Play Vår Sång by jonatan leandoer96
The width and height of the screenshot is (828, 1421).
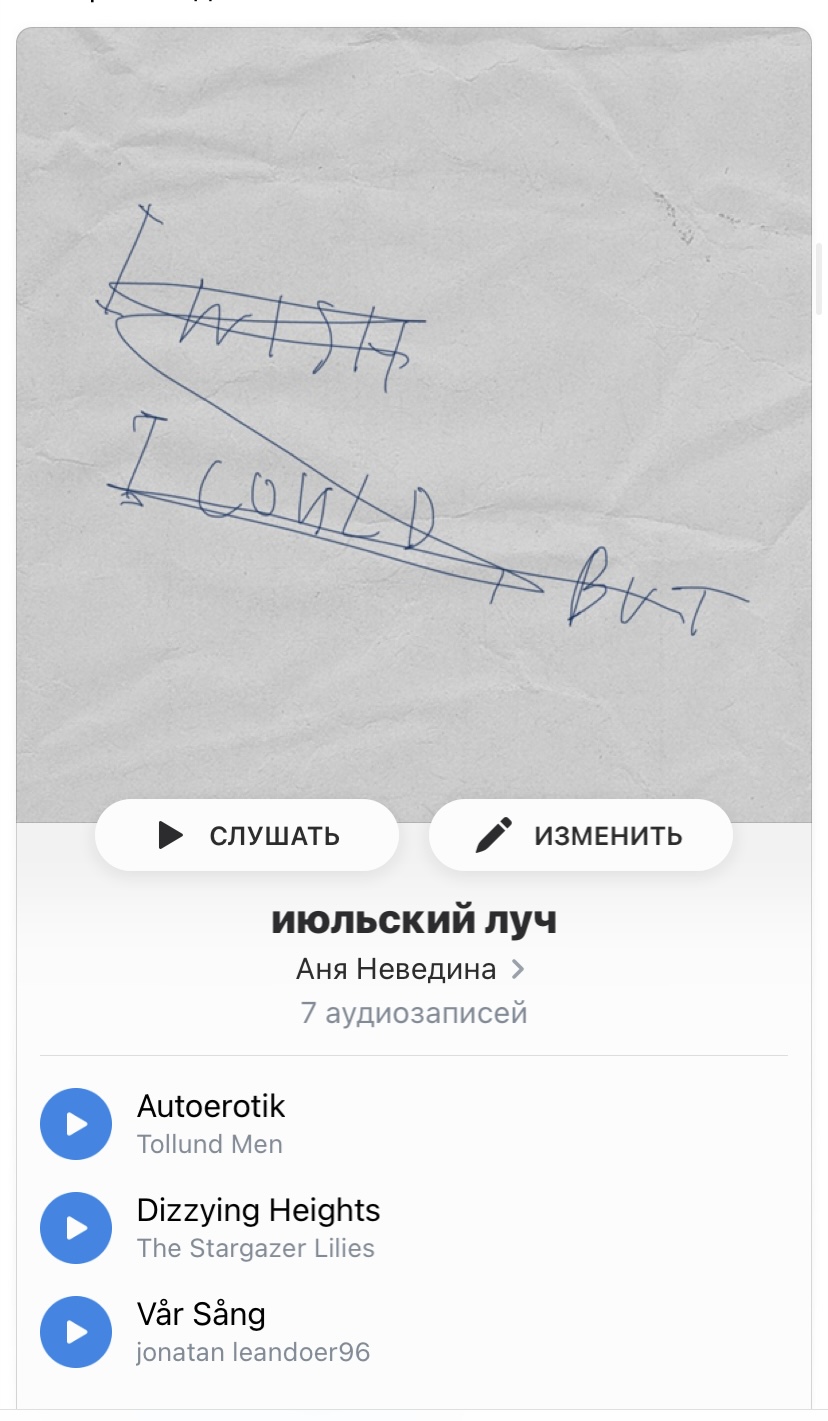click(x=76, y=1332)
